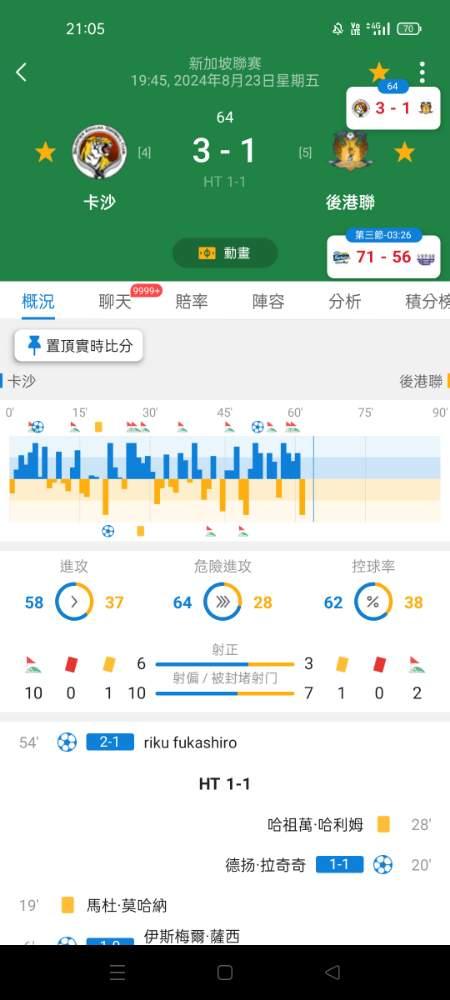Switch to the 賠率 odds tab
Viewport: 450px width, 1000px height.
[x=191, y=302]
